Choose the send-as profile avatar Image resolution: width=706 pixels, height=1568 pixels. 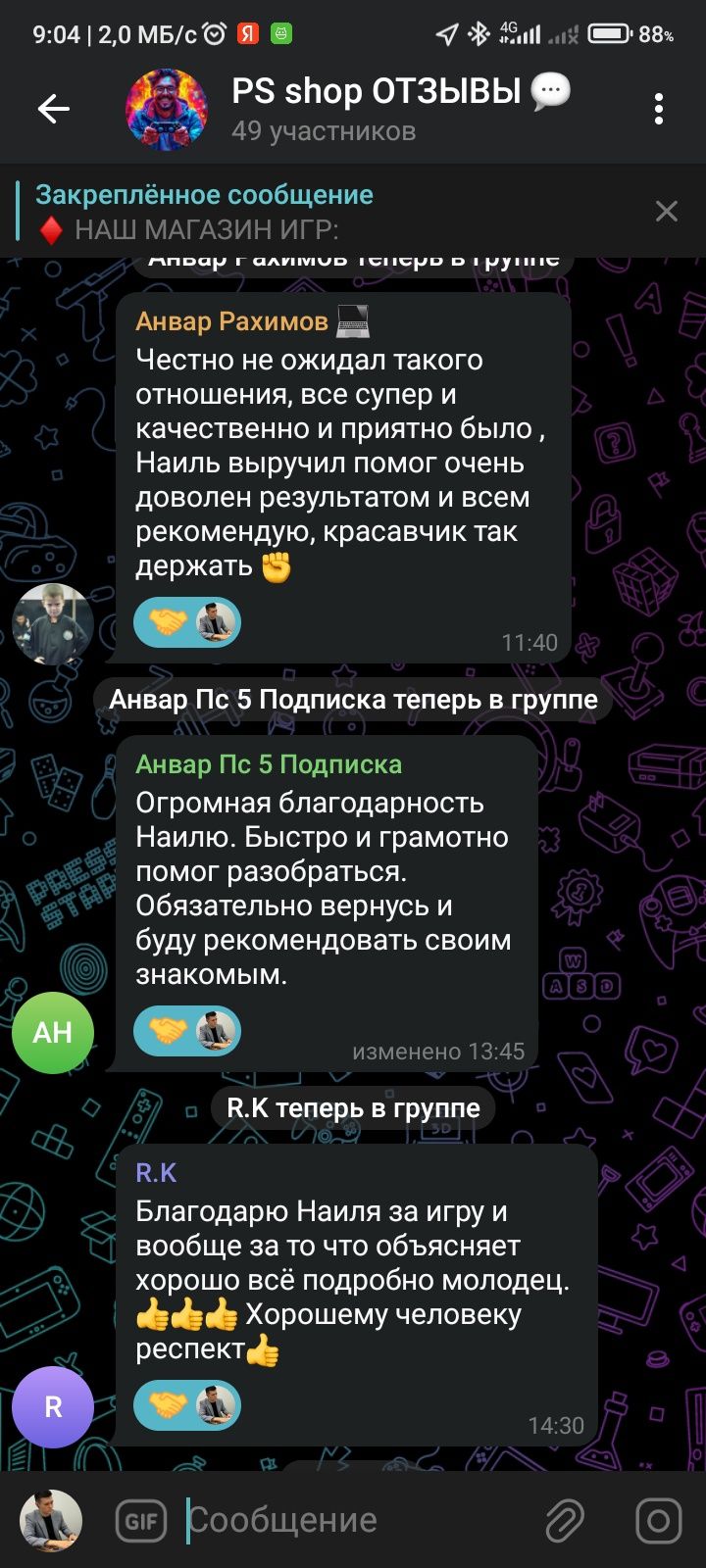click(51, 1520)
